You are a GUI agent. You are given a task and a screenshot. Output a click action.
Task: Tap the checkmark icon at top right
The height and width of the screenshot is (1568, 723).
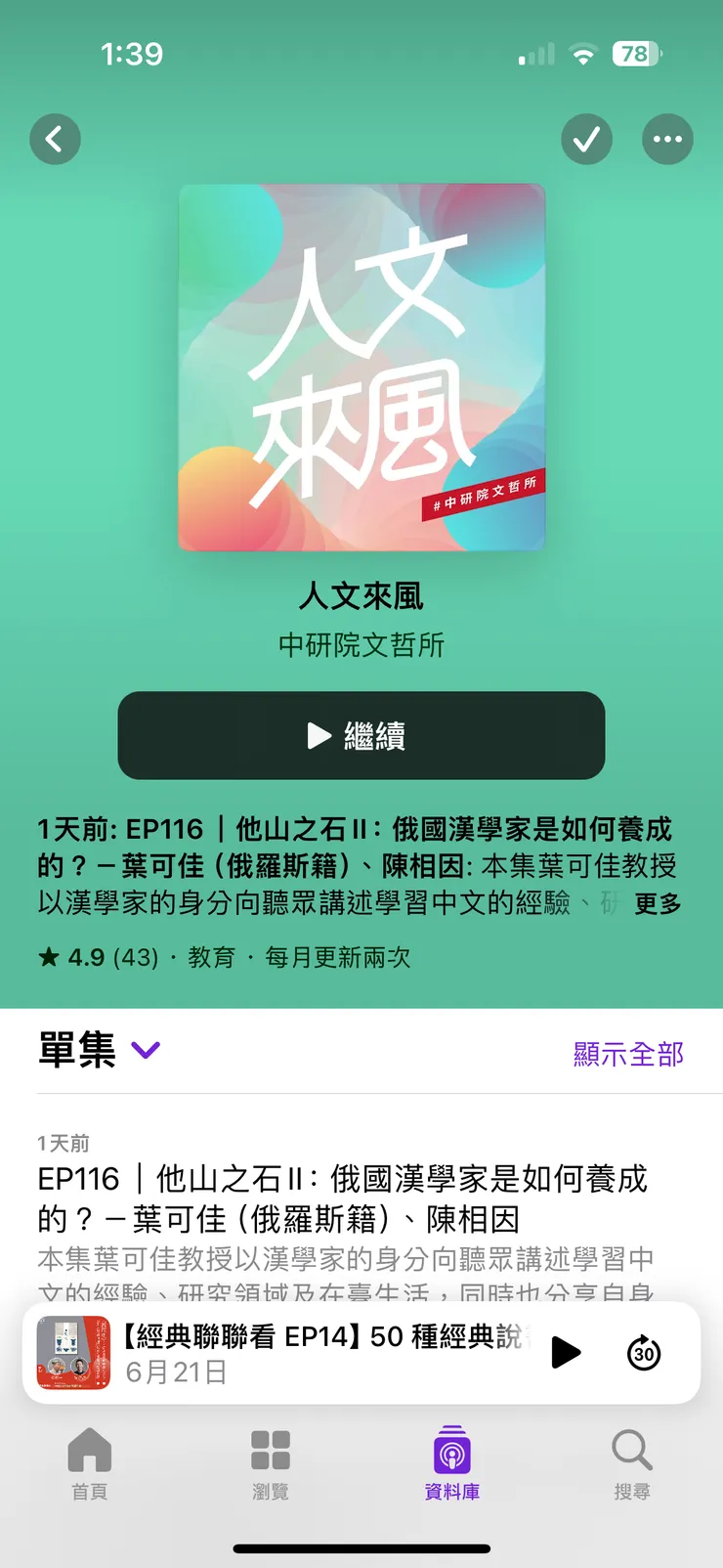point(587,139)
